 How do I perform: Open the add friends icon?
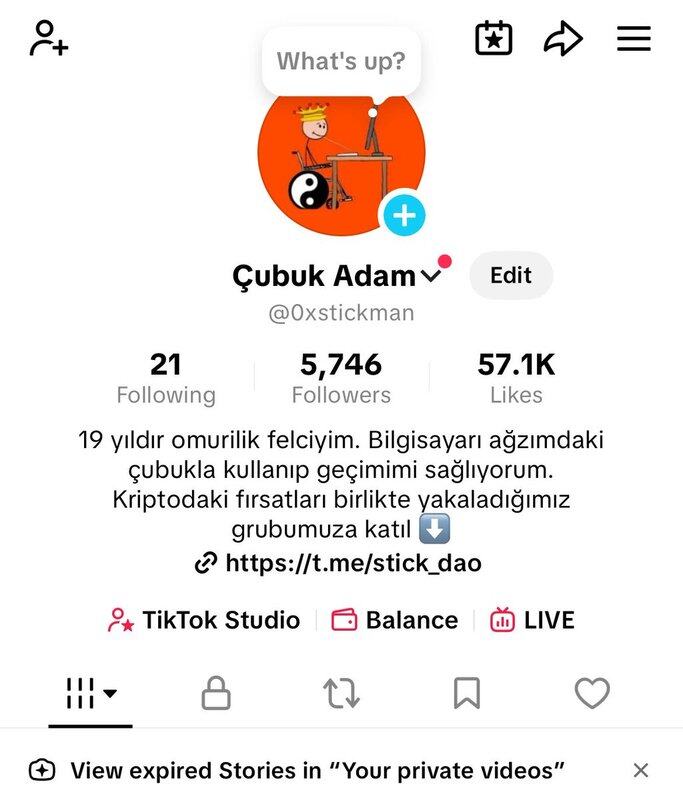click(48, 39)
